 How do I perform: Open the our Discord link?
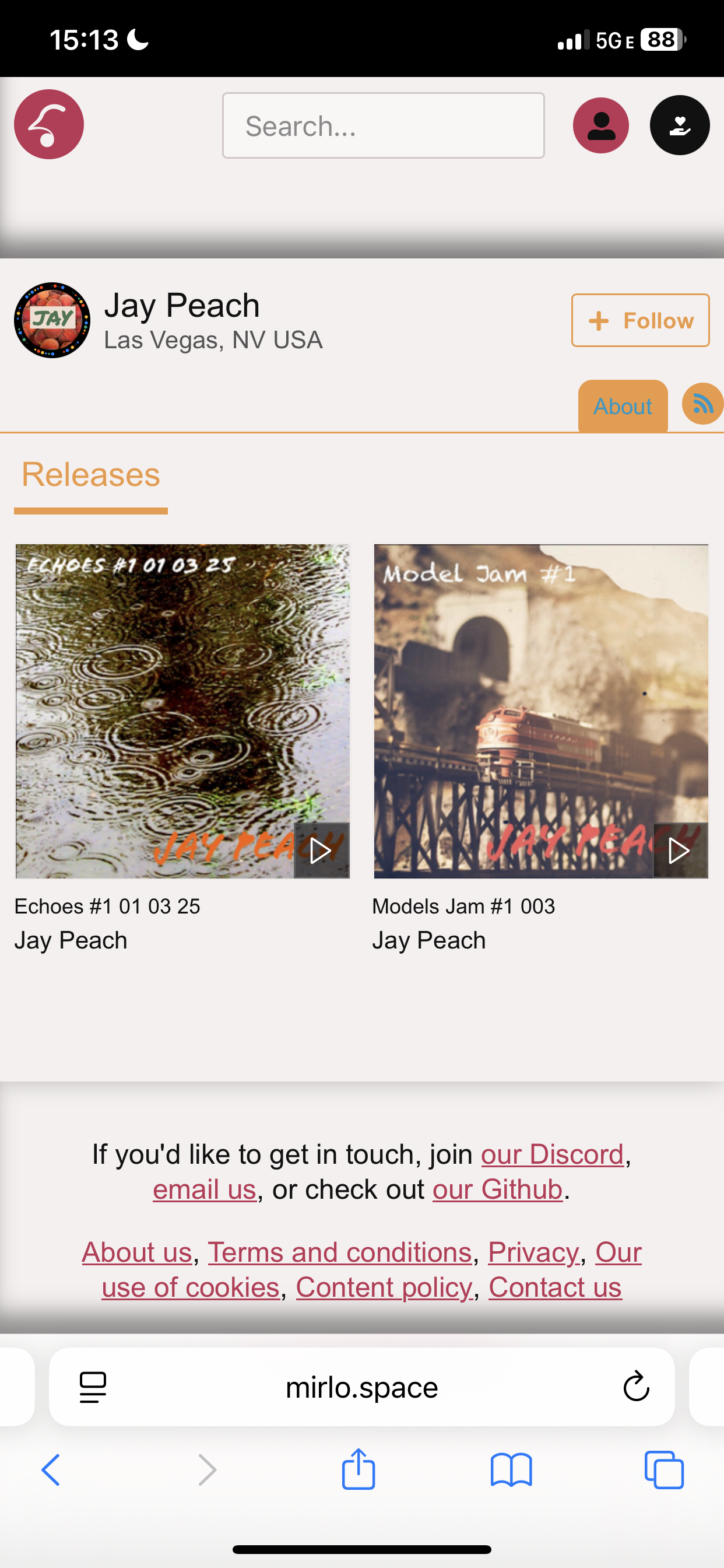(x=552, y=1154)
